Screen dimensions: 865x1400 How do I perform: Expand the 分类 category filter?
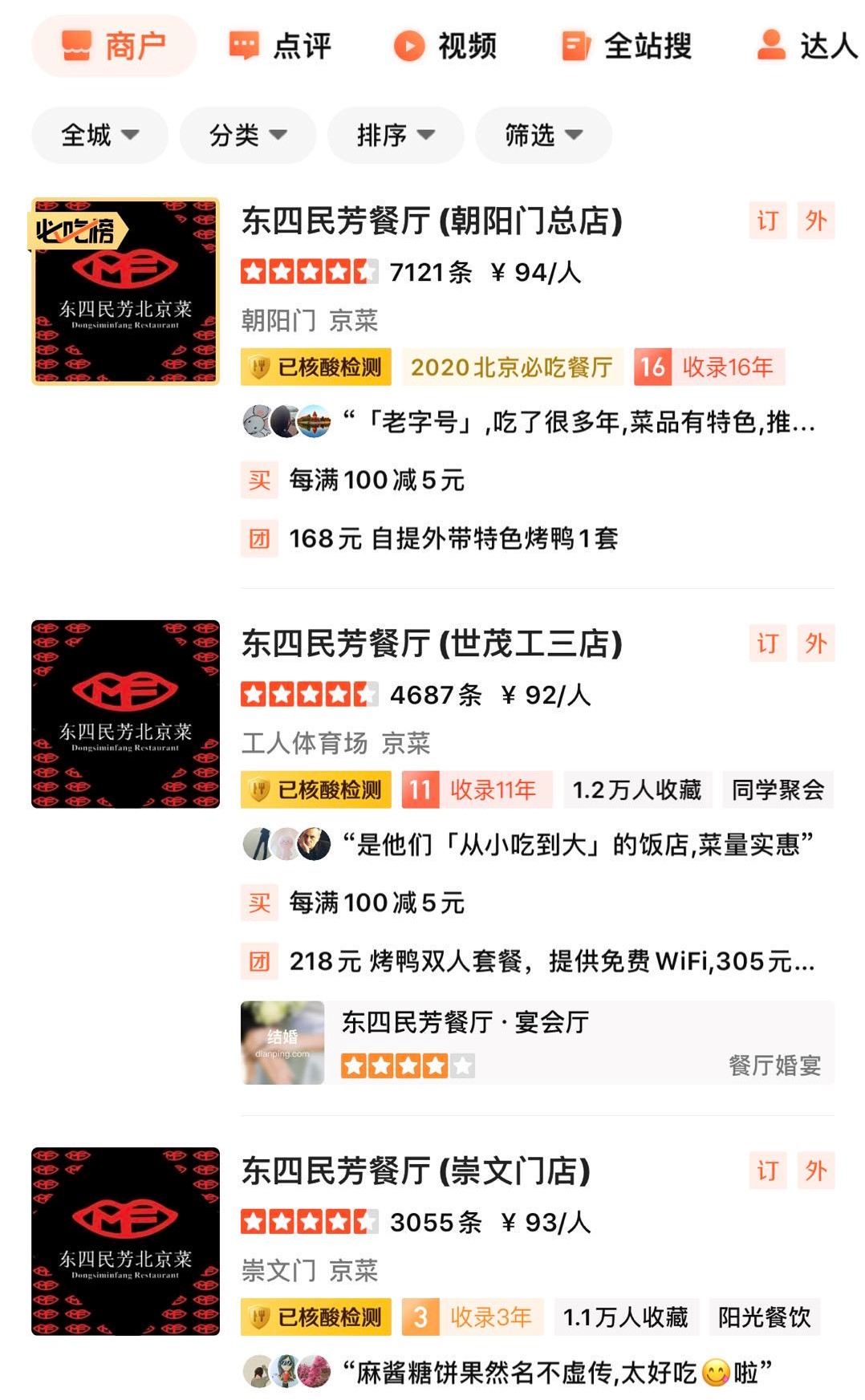[246, 135]
